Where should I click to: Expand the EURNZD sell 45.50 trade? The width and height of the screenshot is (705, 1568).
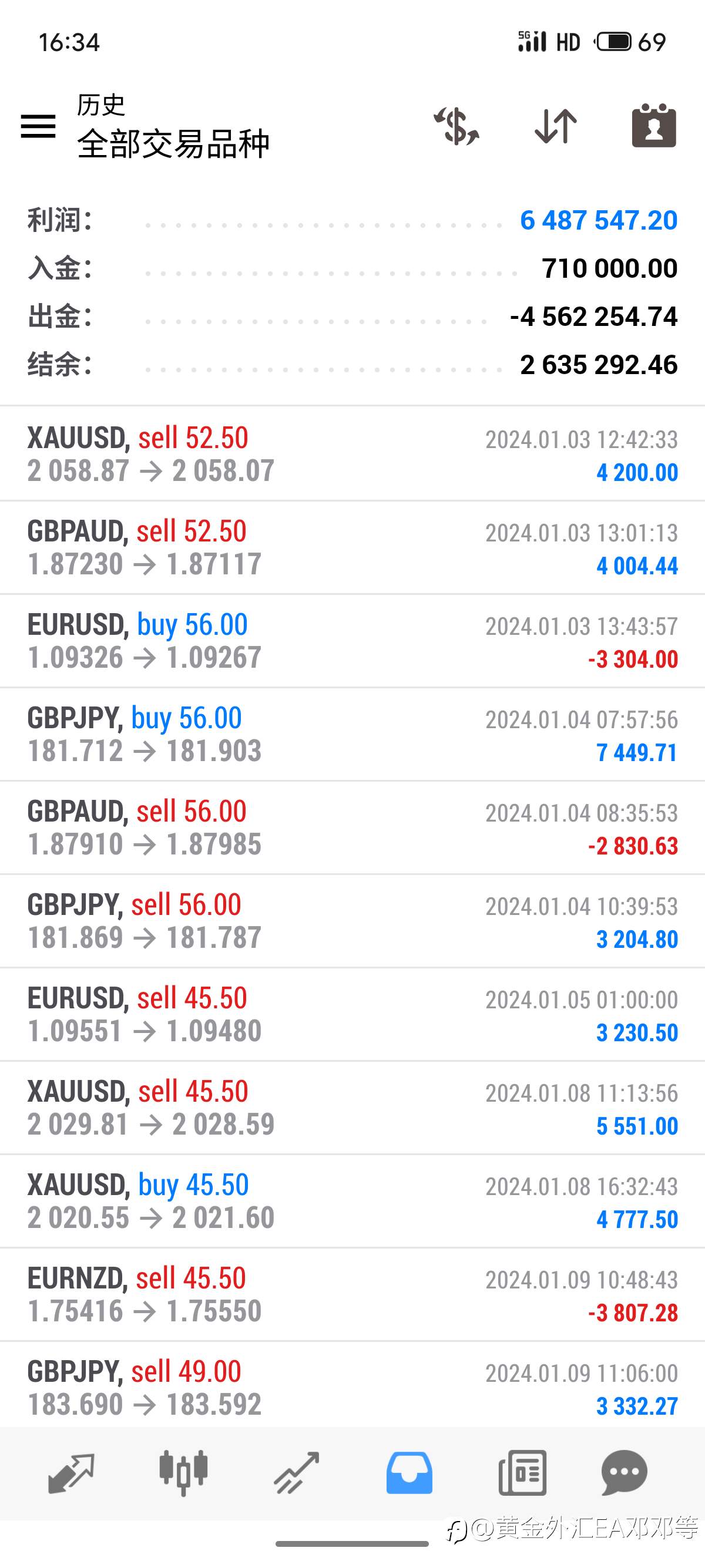tap(352, 1295)
